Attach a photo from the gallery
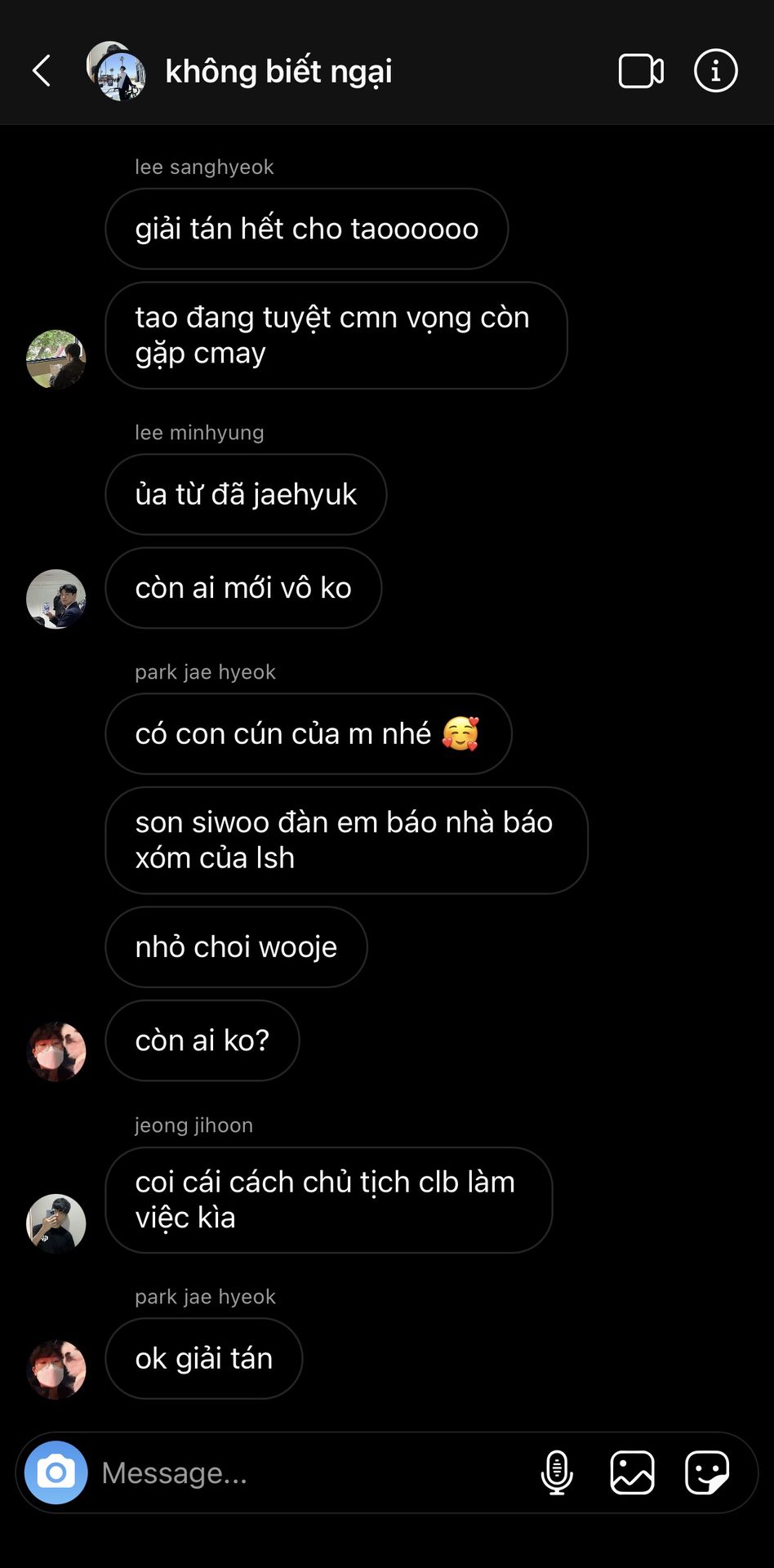This screenshot has width=774, height=1568. [632, 1472]
